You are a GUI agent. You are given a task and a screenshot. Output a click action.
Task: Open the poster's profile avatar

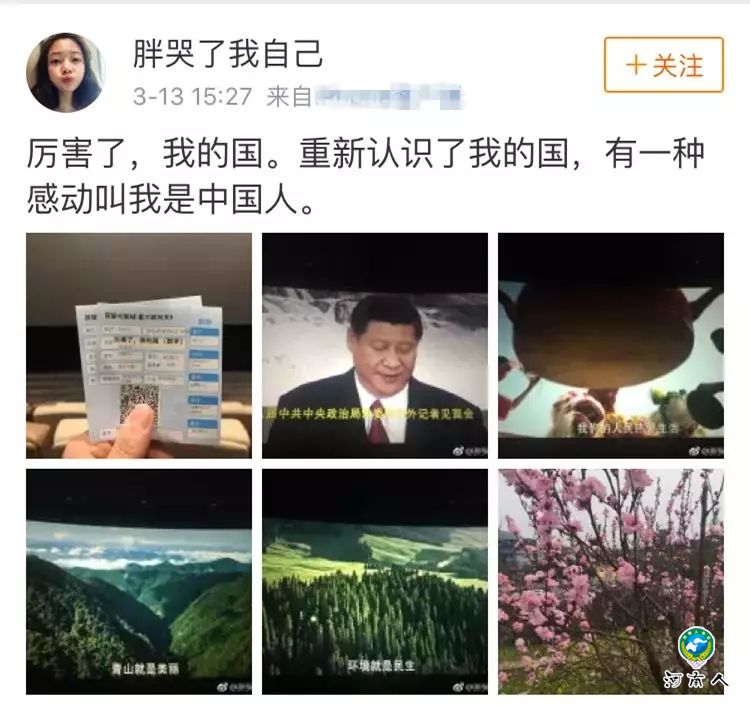(66, 72)
